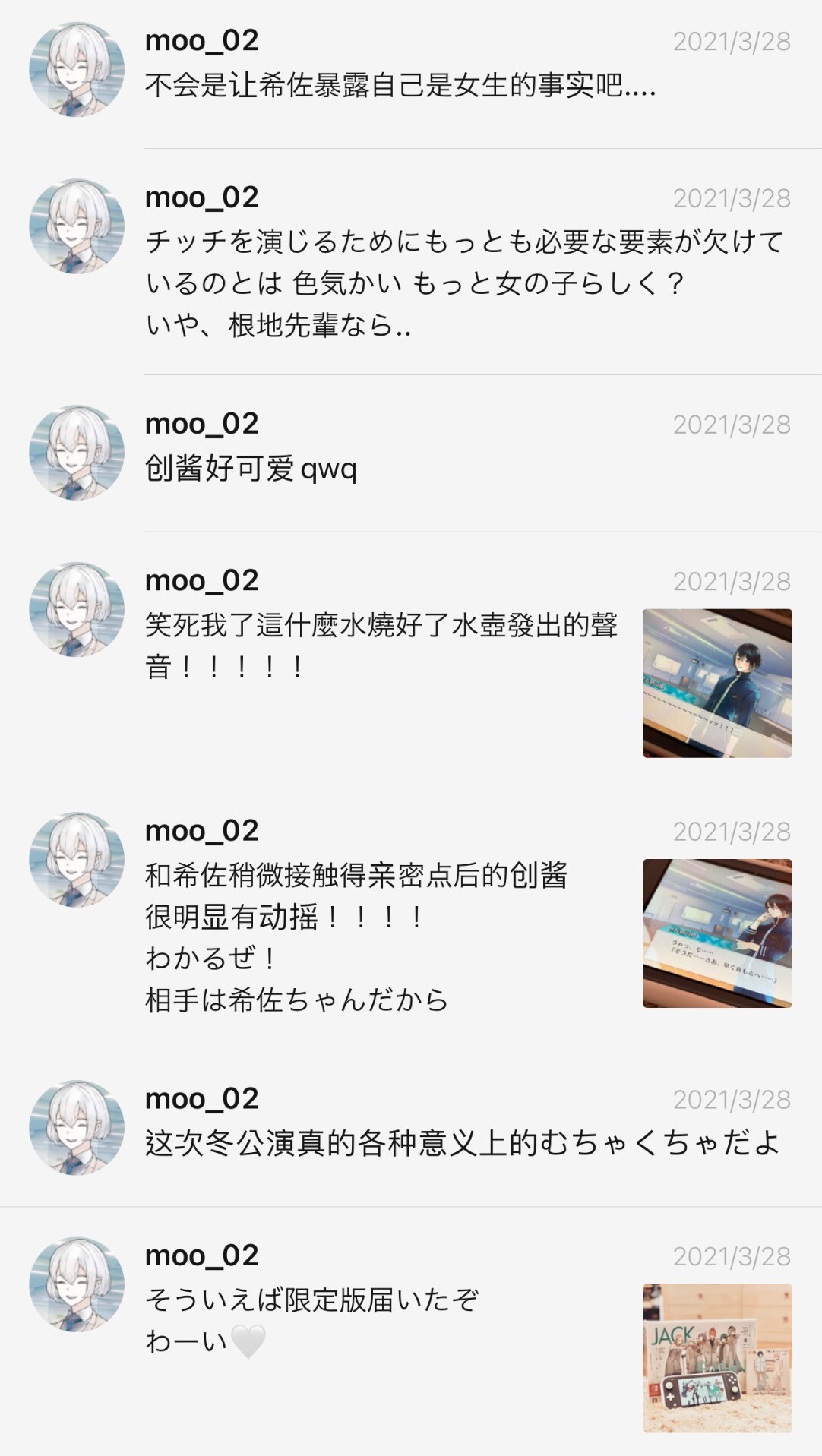Open the post beginning チッチを演じるために
This screenshot has height=1456, width=822.
coord(411,262)
